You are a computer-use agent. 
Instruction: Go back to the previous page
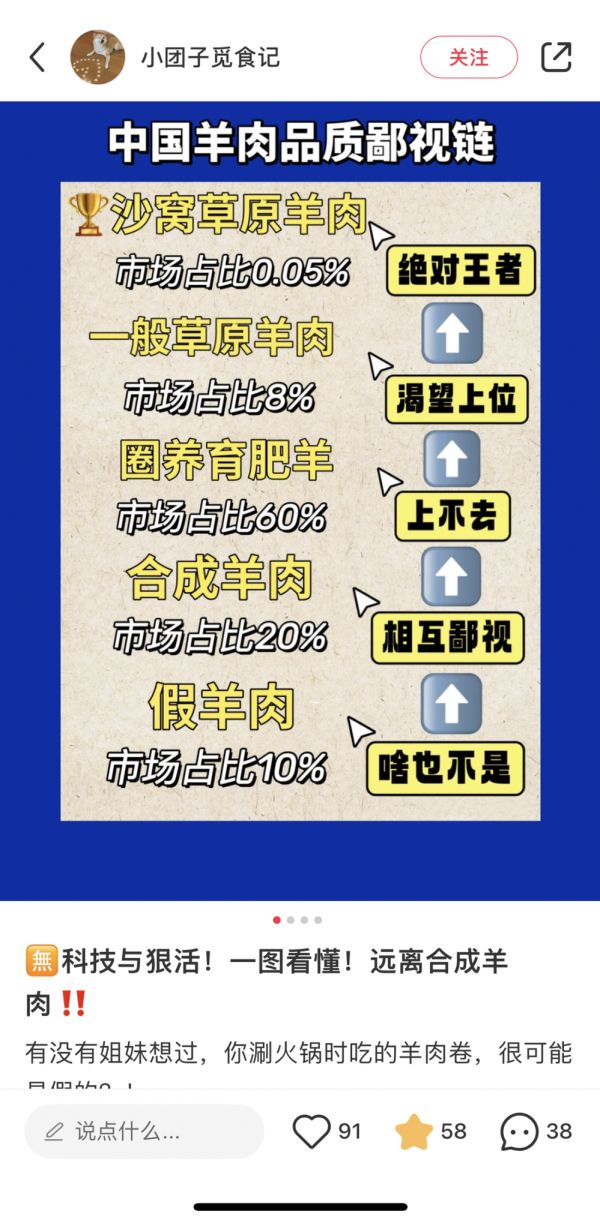coord(37,57)
